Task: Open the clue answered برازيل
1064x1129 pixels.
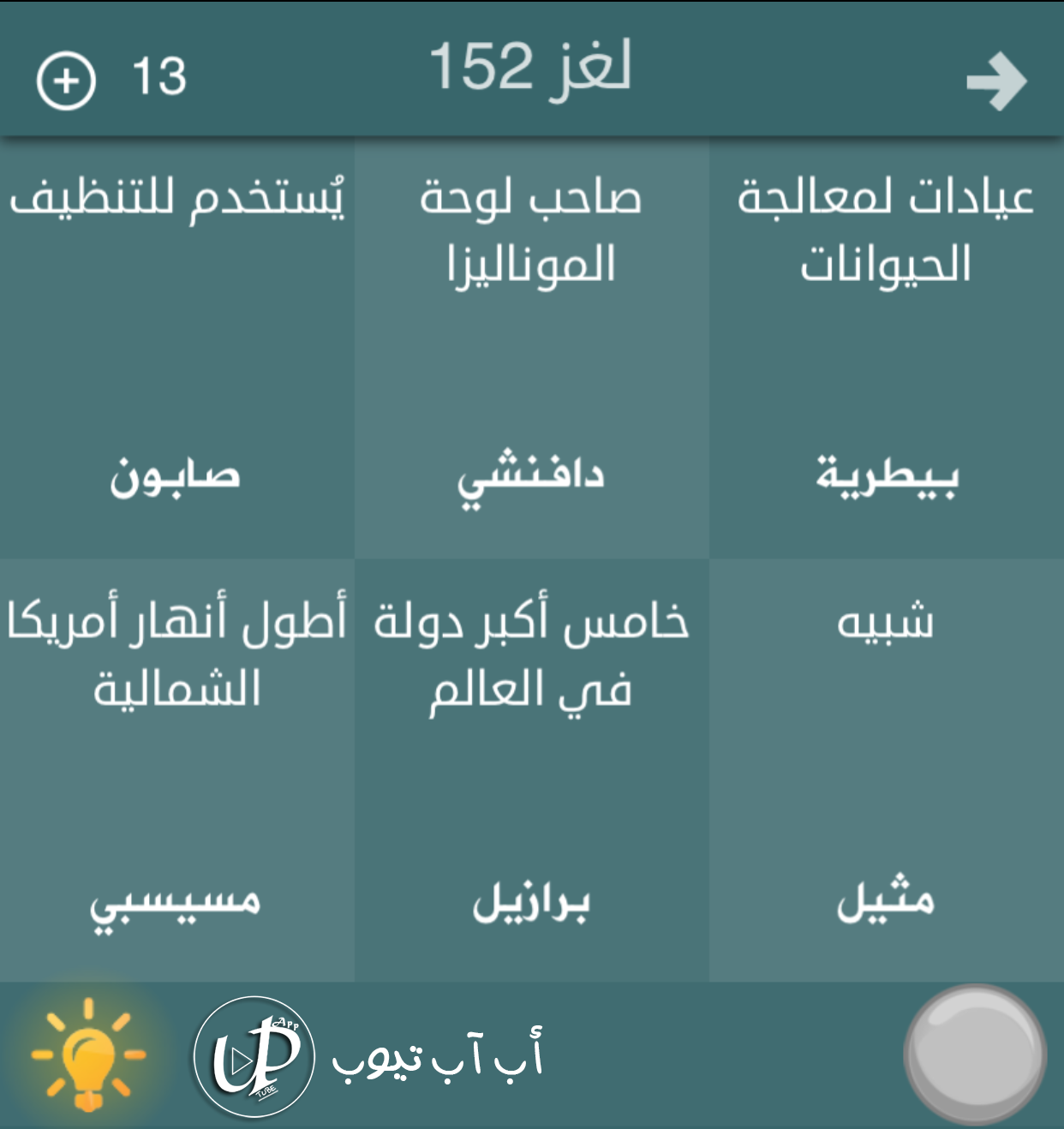Action: (531, 769)
